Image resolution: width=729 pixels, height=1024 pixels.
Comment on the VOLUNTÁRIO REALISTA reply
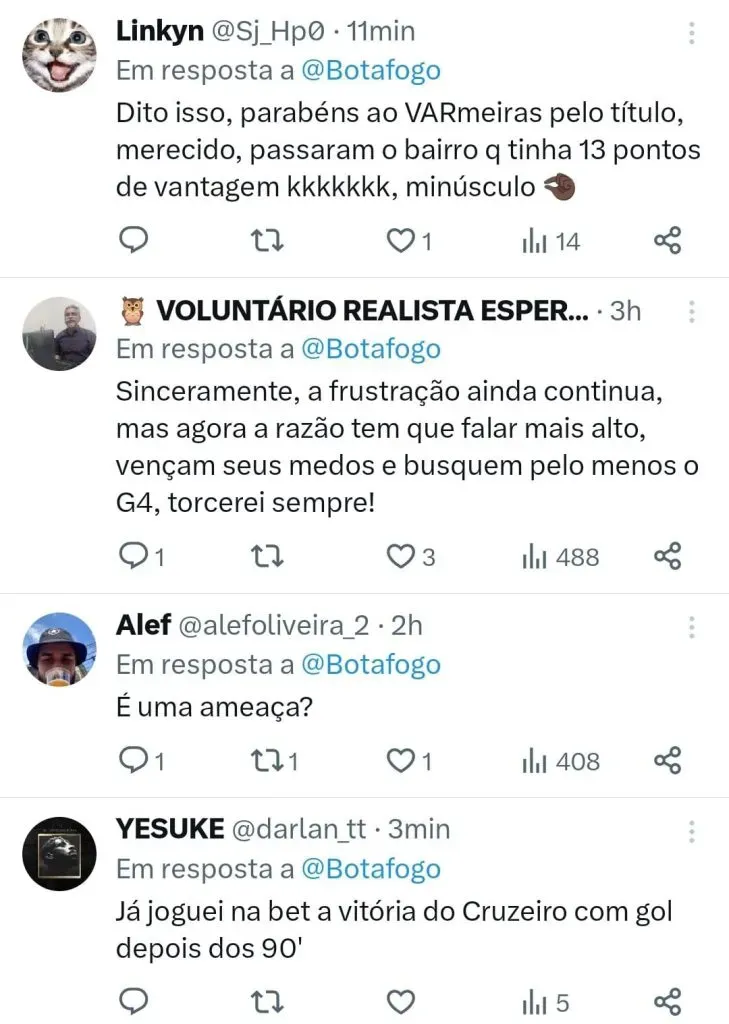click(x=133, y=556)
